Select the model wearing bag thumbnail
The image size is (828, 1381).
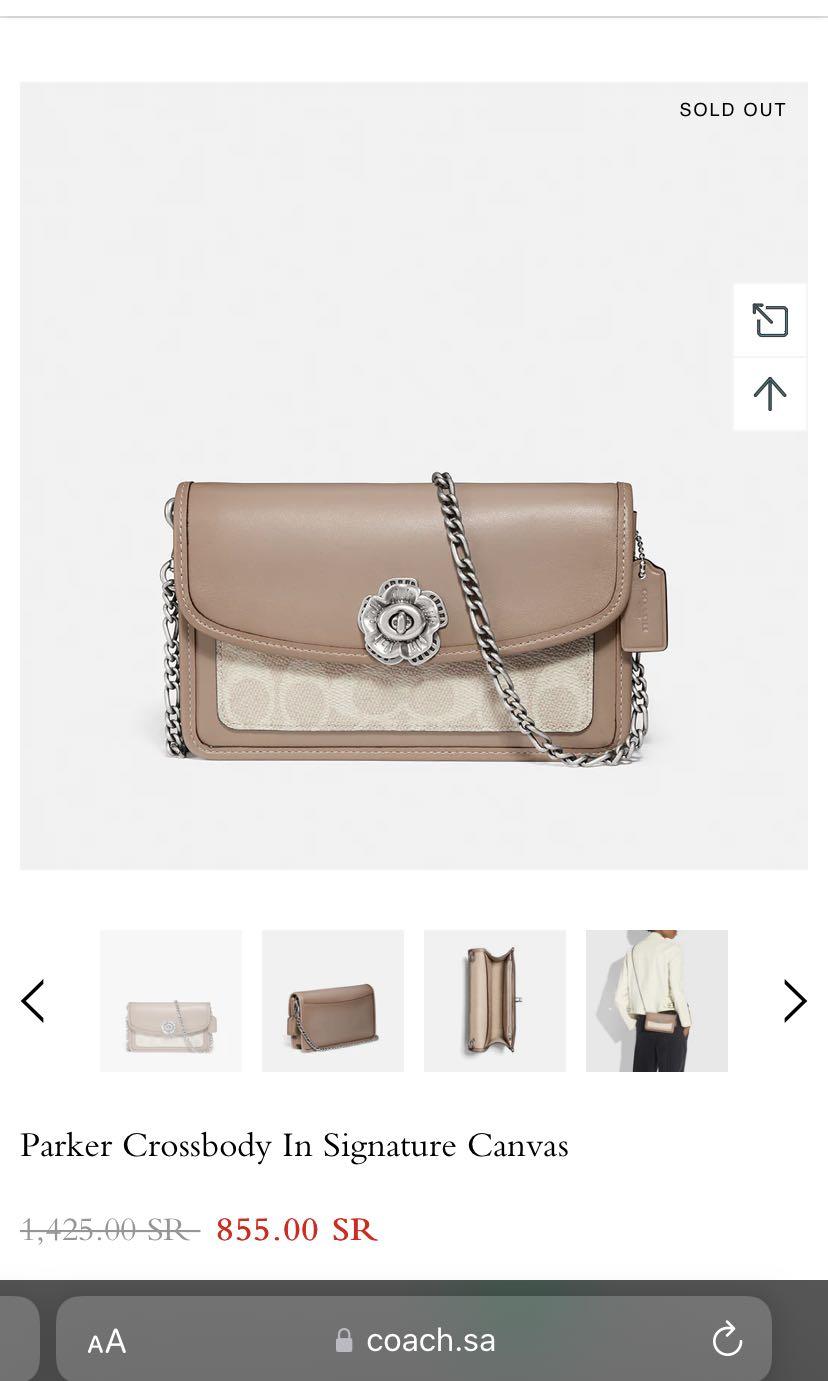657,1001
